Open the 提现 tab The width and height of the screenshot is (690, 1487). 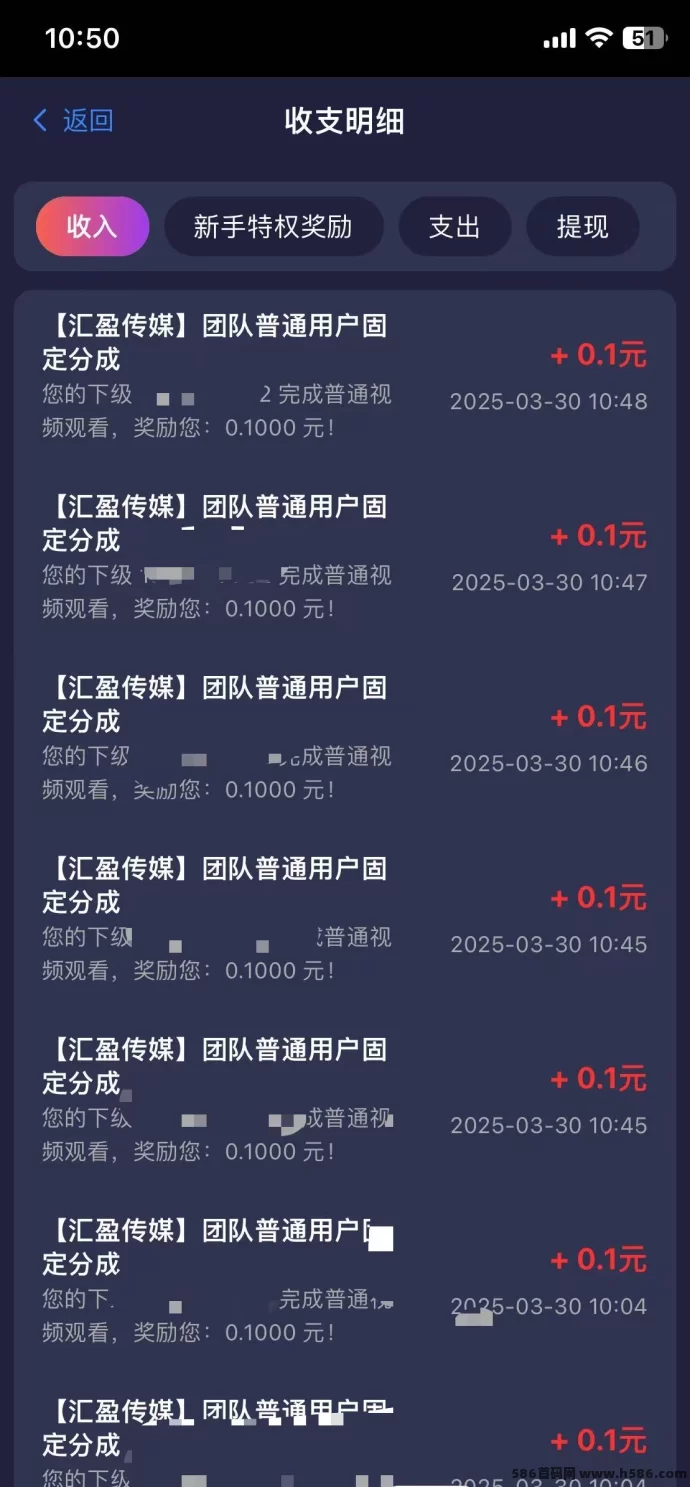[582, 226]
